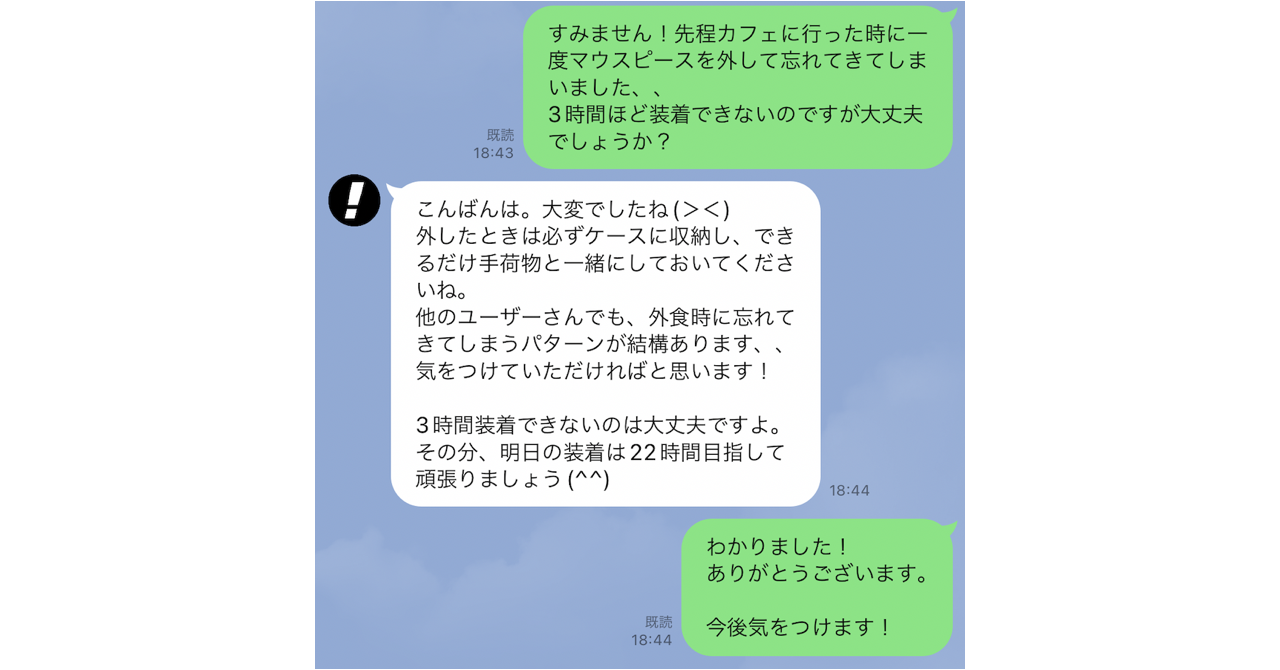Open the sender's exclamation mark profile avatar
Image resolution: width=1280 pixels, height=670 pixels.
(x=354, y=200)
